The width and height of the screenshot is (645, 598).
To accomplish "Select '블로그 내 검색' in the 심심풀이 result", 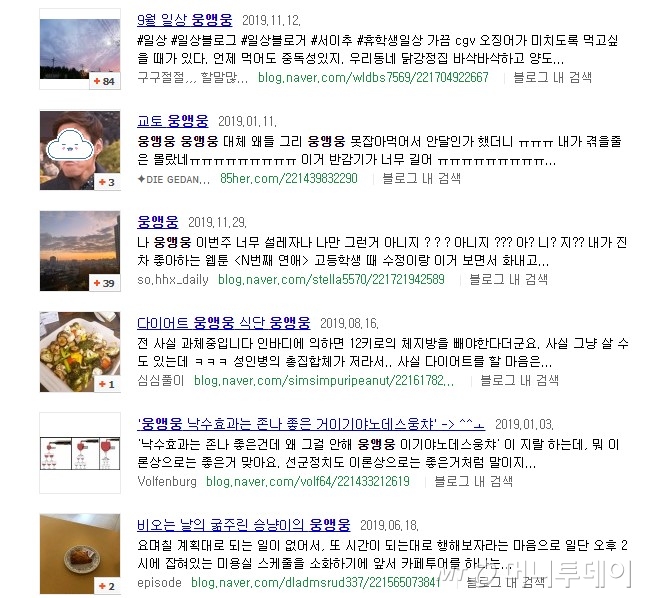I will (520, 380).
